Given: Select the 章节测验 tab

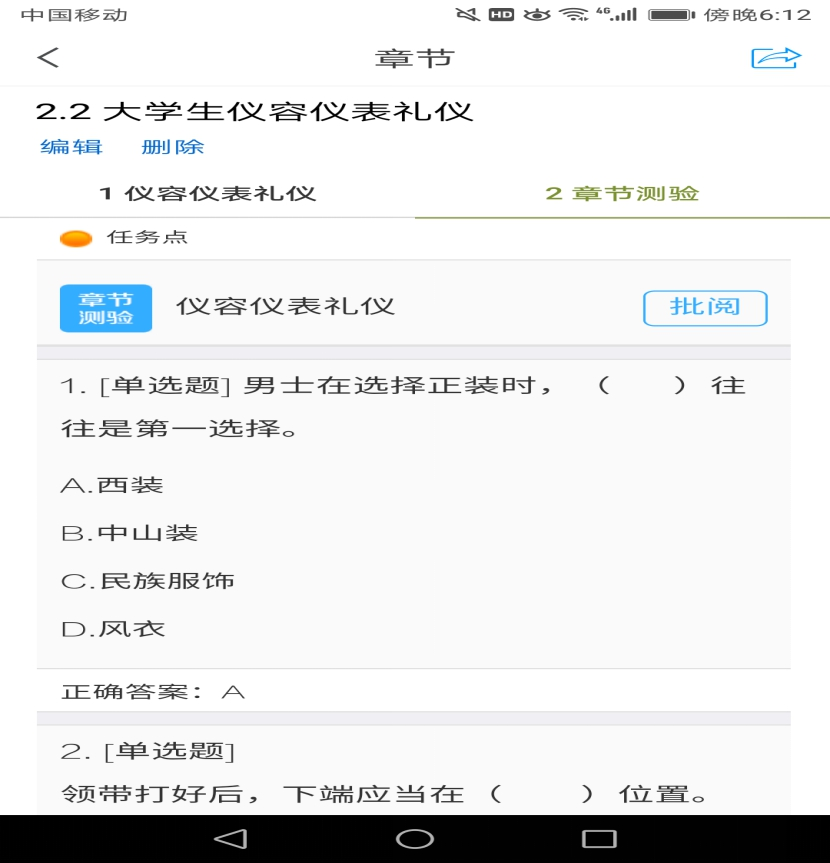Looking at the screenshot, I should 622,193.
